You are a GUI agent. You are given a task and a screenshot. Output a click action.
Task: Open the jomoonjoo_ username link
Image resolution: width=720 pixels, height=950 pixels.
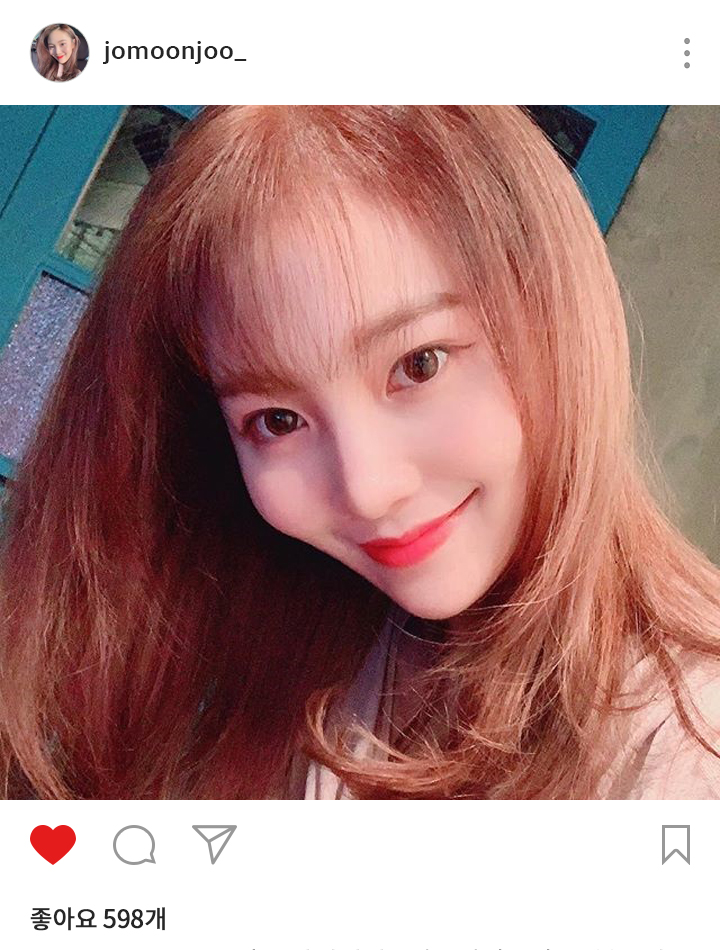[x=174, y=53]
